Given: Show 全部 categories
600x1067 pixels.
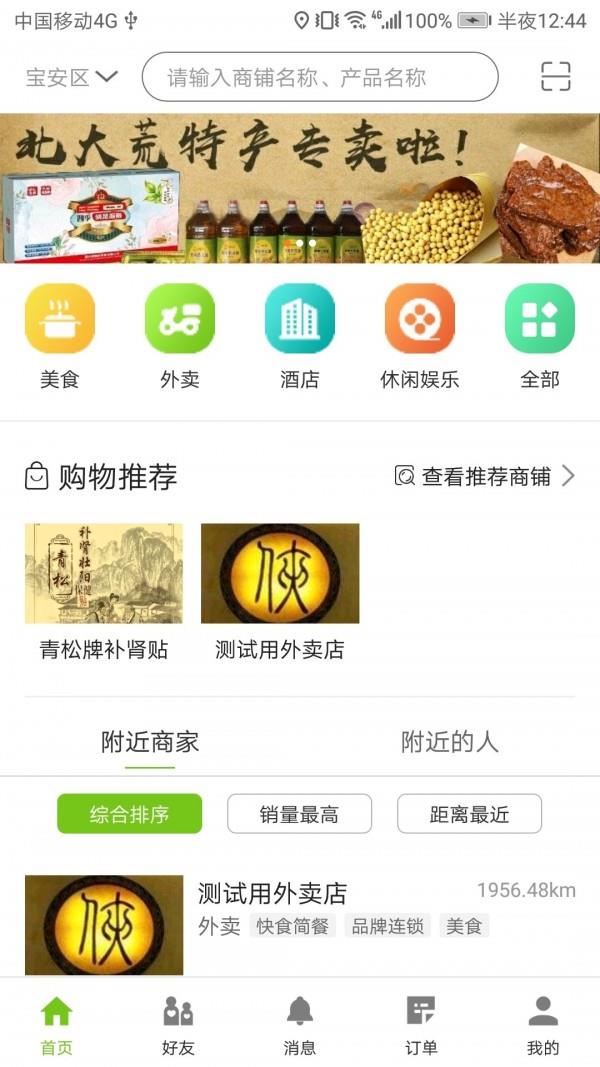Looking at the screenshot, I should (x=540, y=337).
